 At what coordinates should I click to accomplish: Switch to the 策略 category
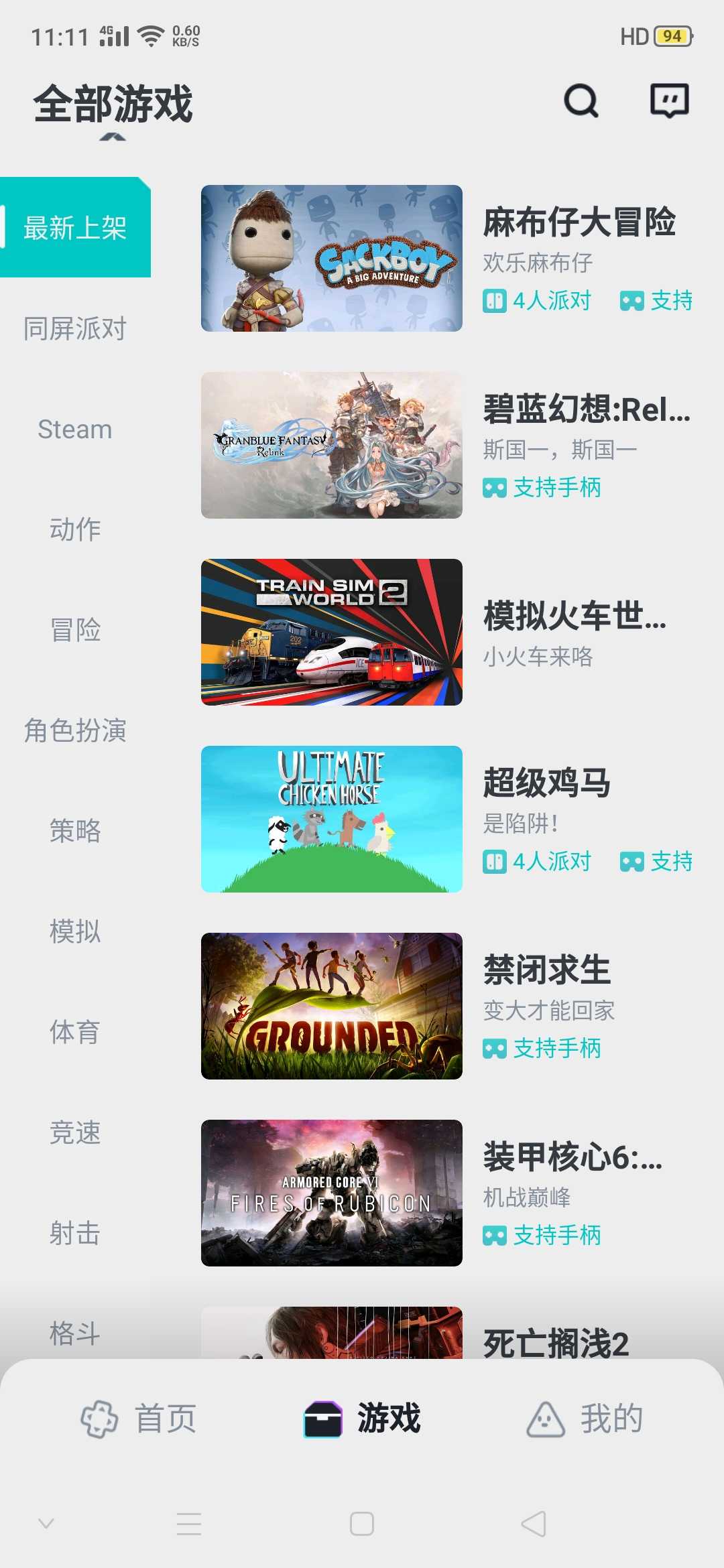(75, 831)
